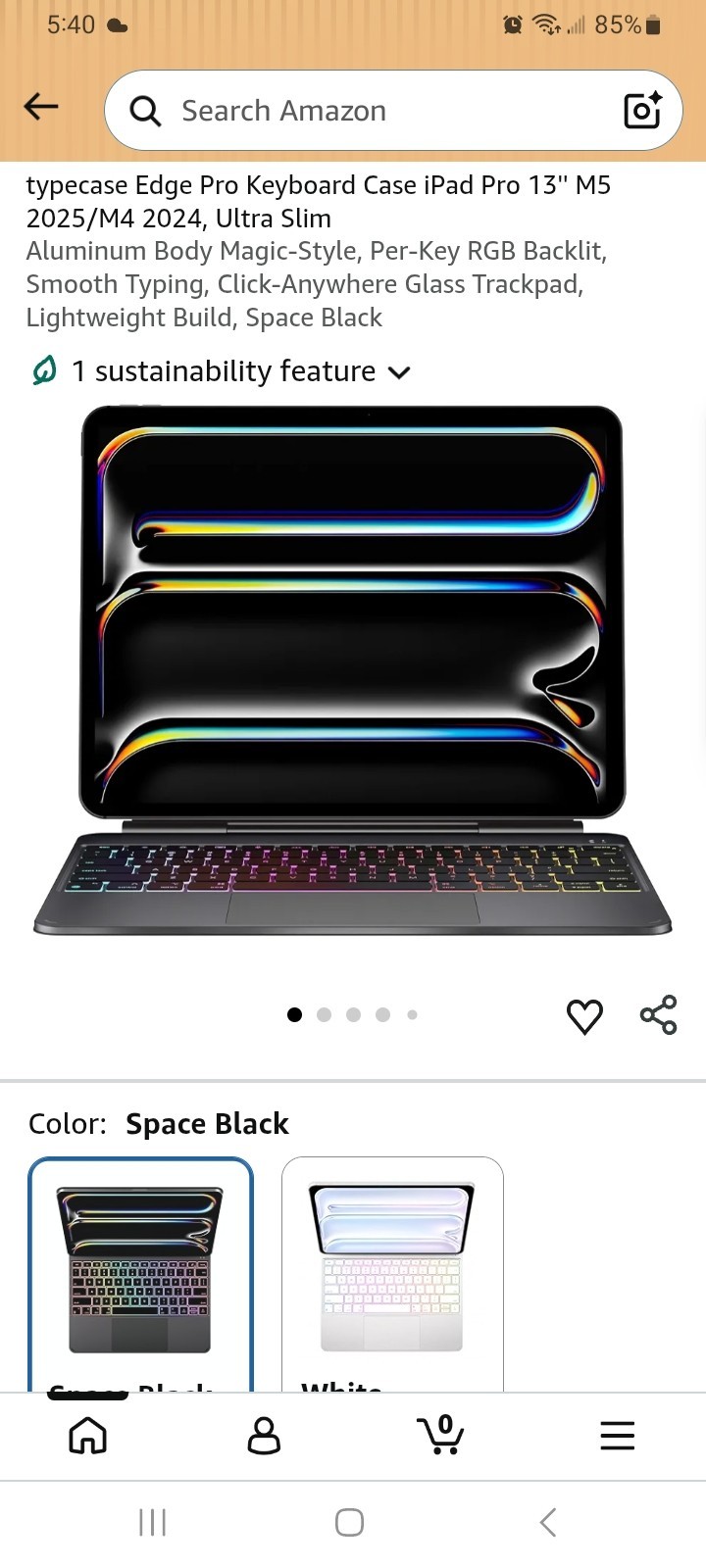706x1568 pixels.
Task: View the shopping cart
Action: (x=441, y=1436)
